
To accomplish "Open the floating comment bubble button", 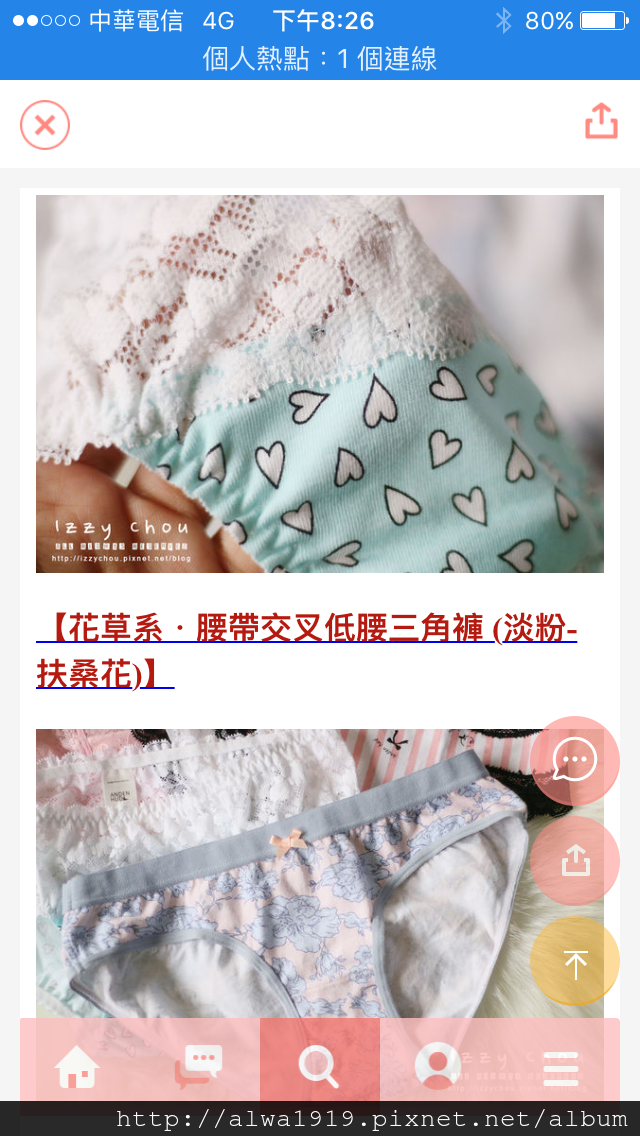I will tap(575, 761).
